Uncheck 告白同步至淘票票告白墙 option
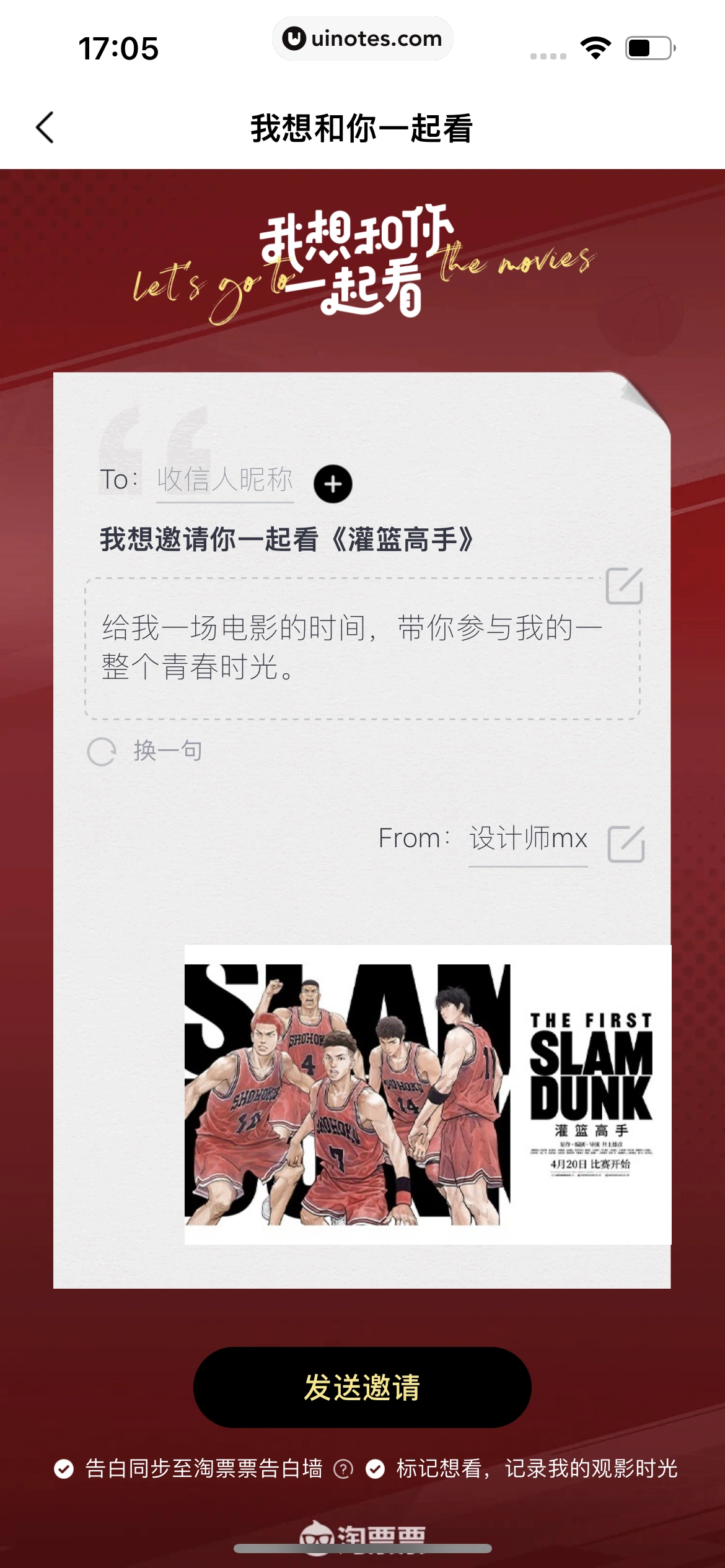Screen dimensions: 725x1568 pyautogui.click(x=64, y=1468)
